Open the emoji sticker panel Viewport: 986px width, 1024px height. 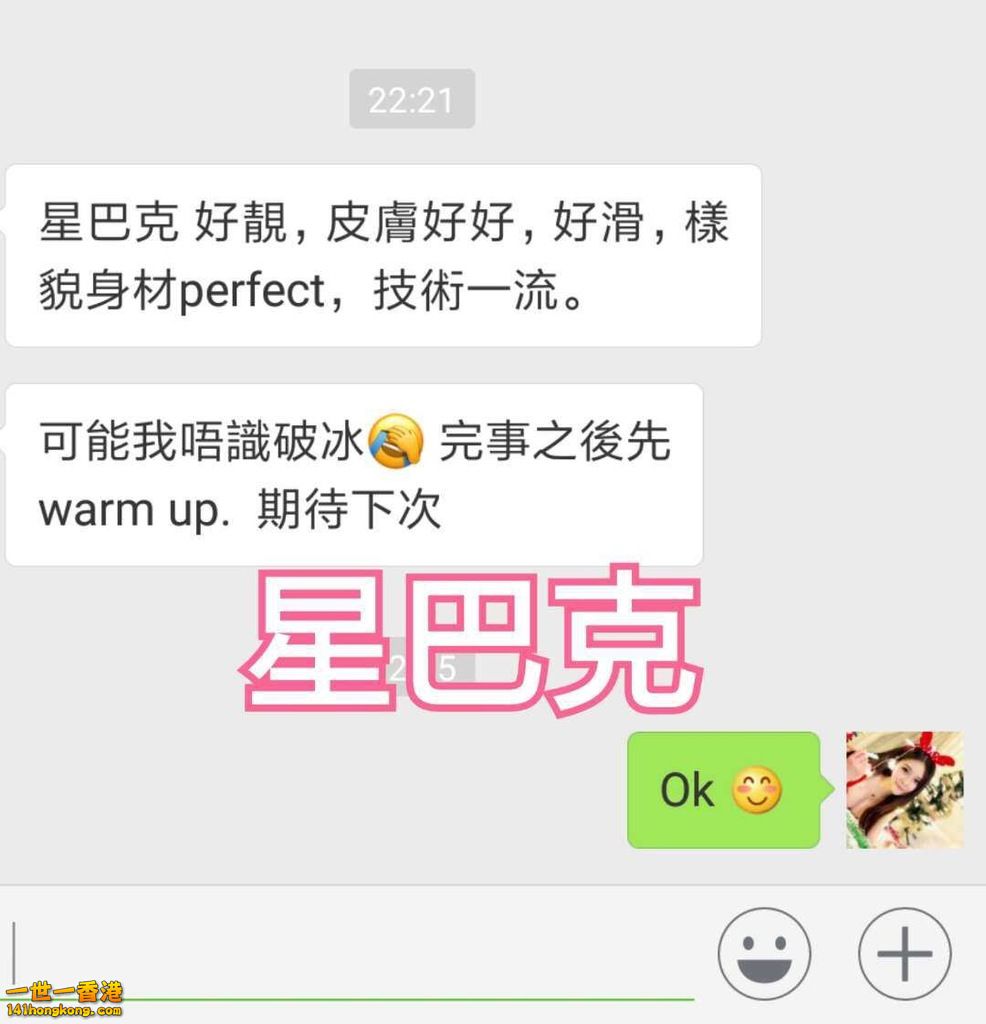[765, 953]
